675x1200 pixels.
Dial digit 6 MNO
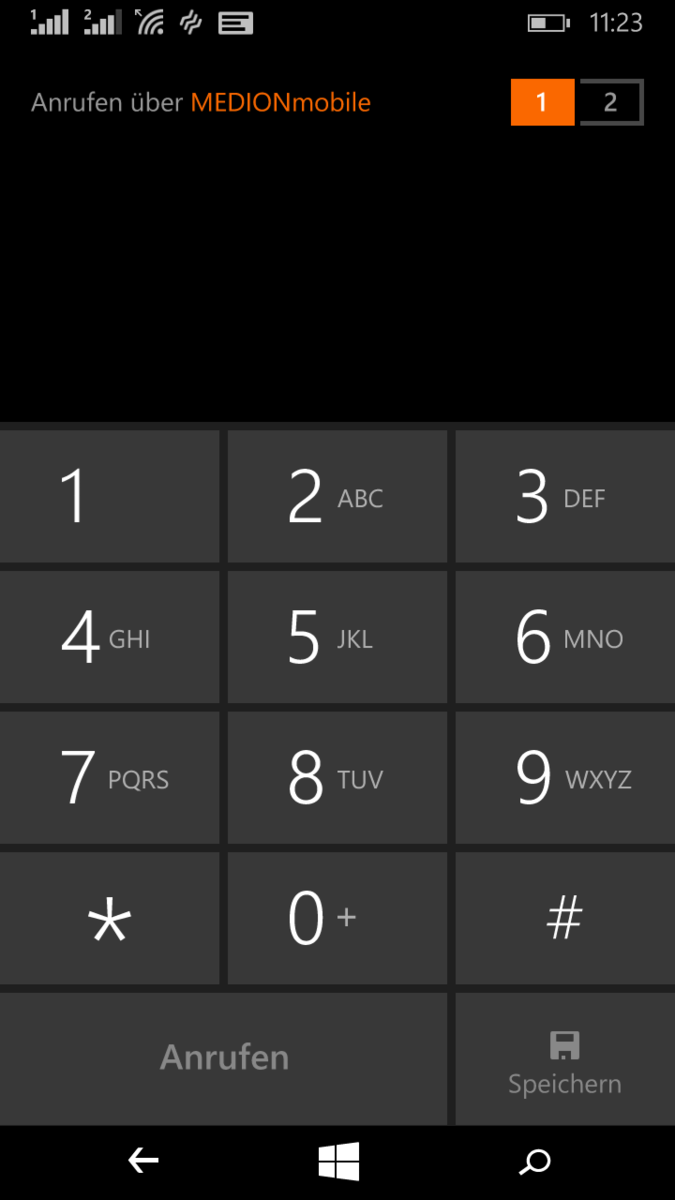pos(565,637)
